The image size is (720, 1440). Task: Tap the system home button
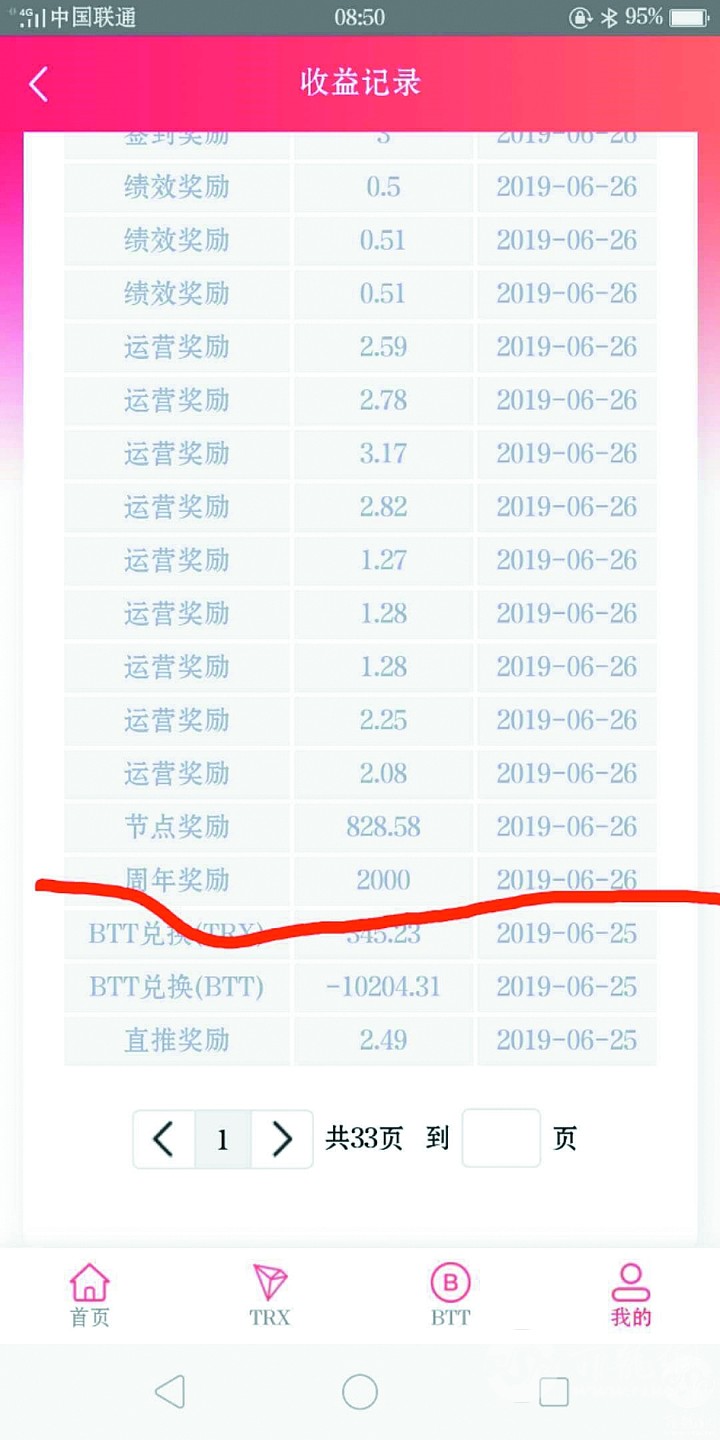point(360,1392)
